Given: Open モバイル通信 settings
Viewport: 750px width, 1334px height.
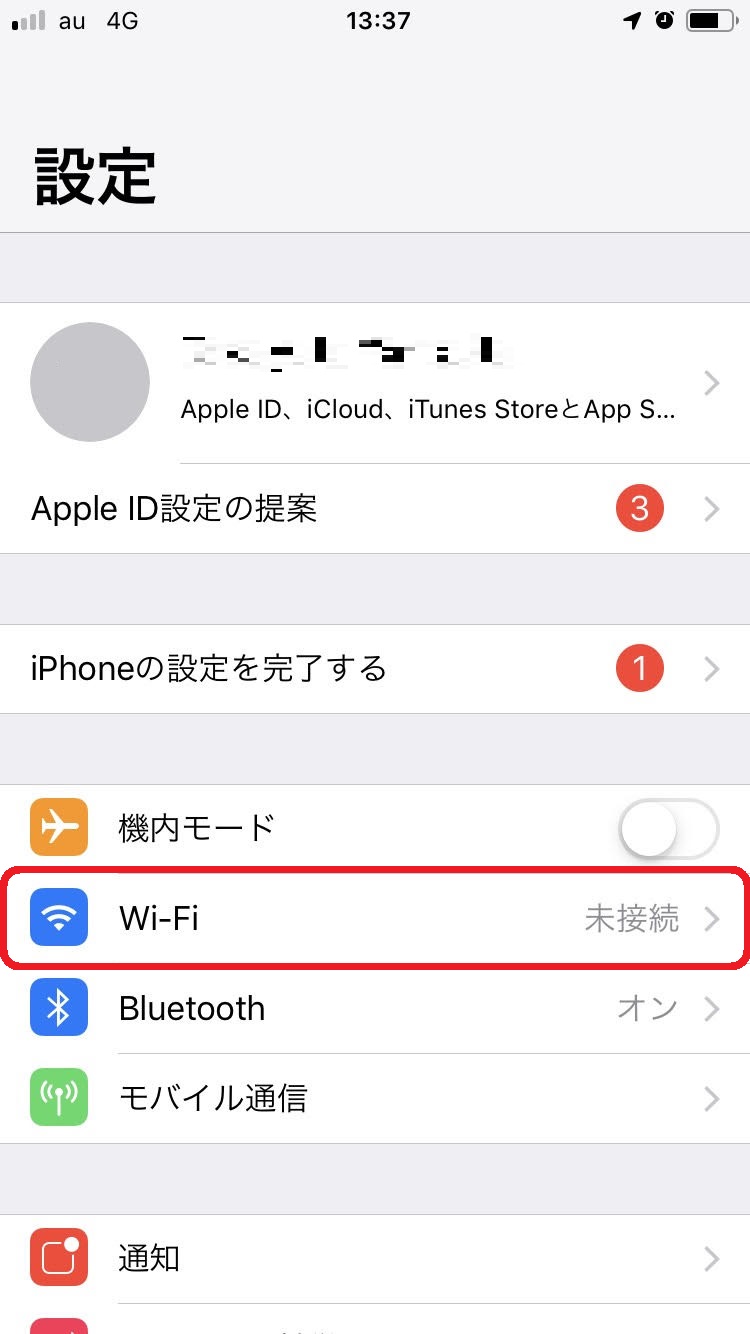Looking at the screenshot, I should [375, 1098].
